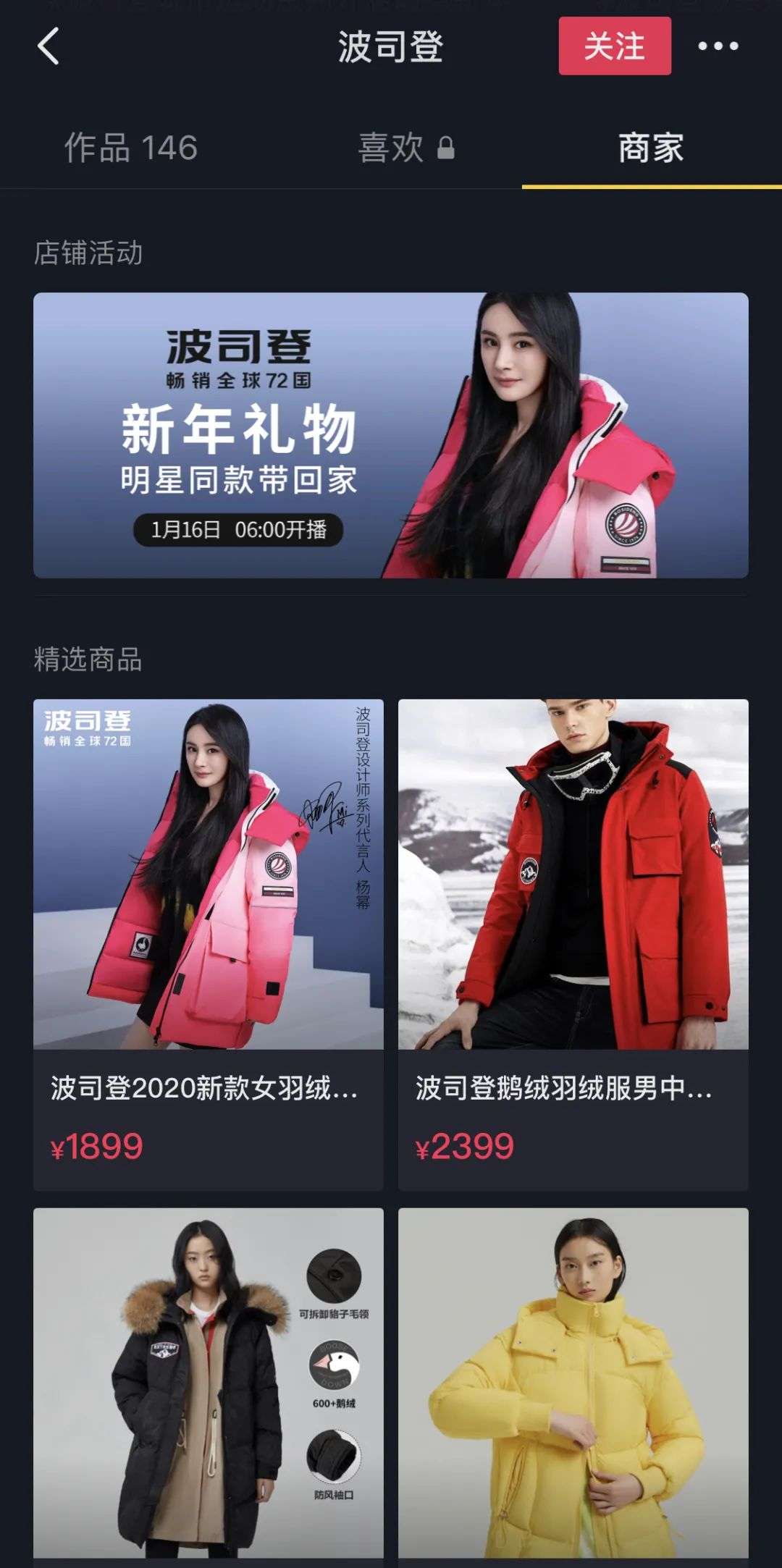
Task: Open the black fur-hood coat product
Action: pyautogui.click(x=209, y=1383)
